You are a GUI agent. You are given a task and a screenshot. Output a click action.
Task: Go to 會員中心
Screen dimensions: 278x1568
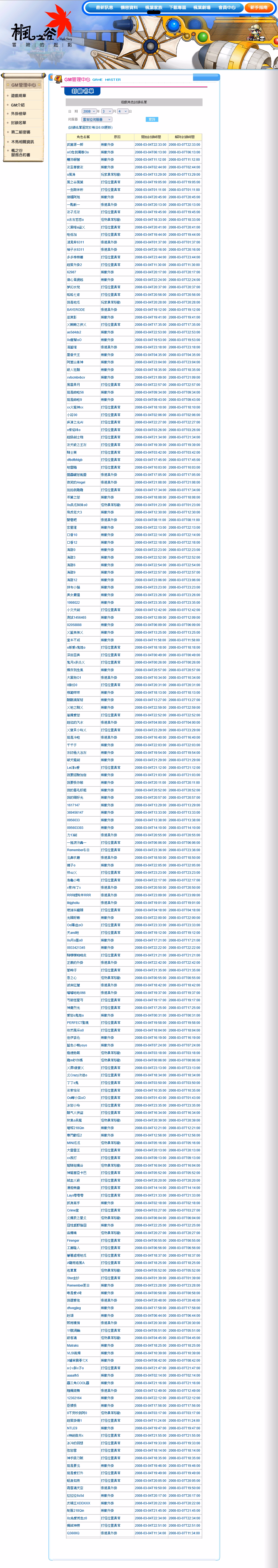point(226,8)
